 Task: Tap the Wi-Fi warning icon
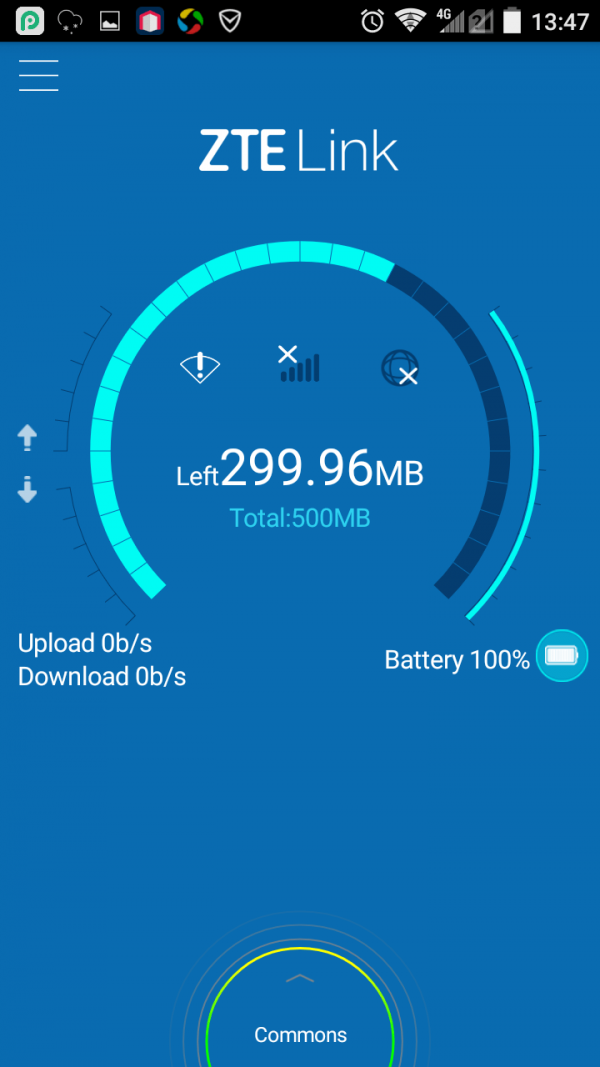click(x=200, y=367)
